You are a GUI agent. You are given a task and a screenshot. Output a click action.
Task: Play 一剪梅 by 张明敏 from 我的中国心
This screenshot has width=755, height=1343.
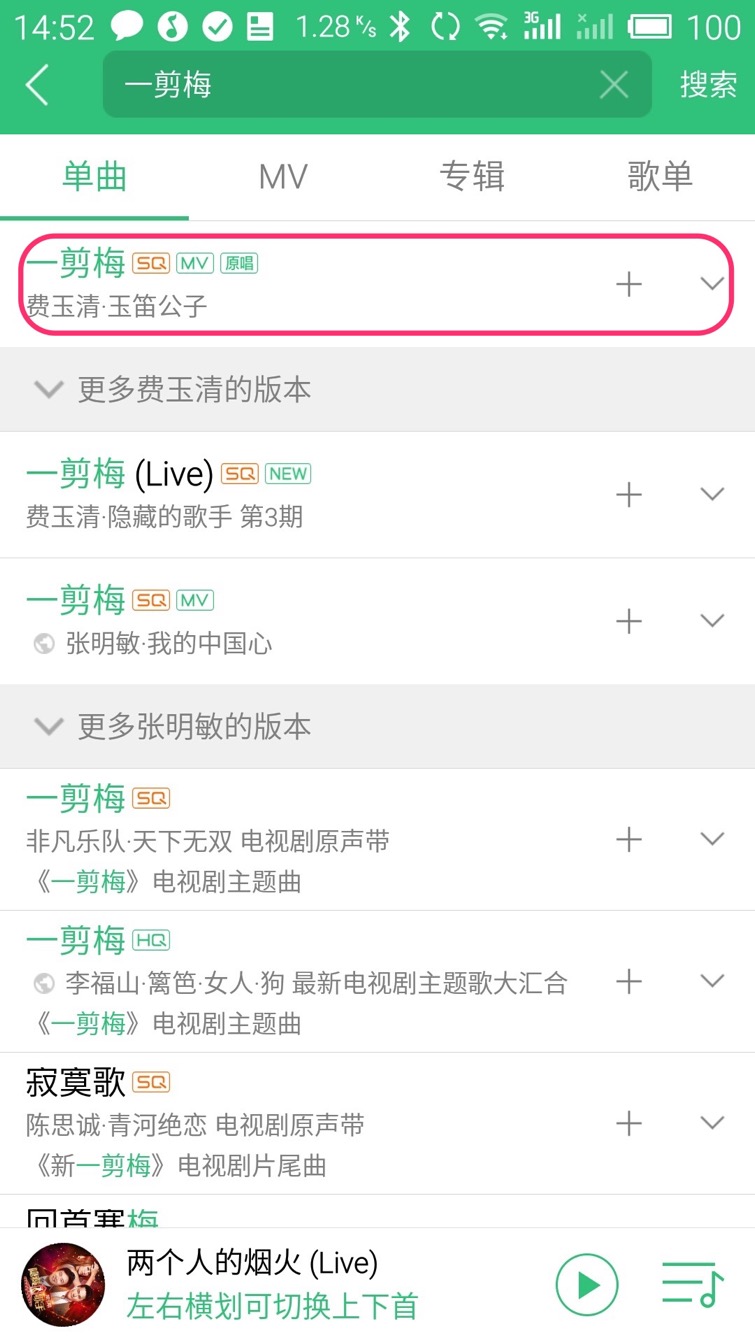coord(250,620)
